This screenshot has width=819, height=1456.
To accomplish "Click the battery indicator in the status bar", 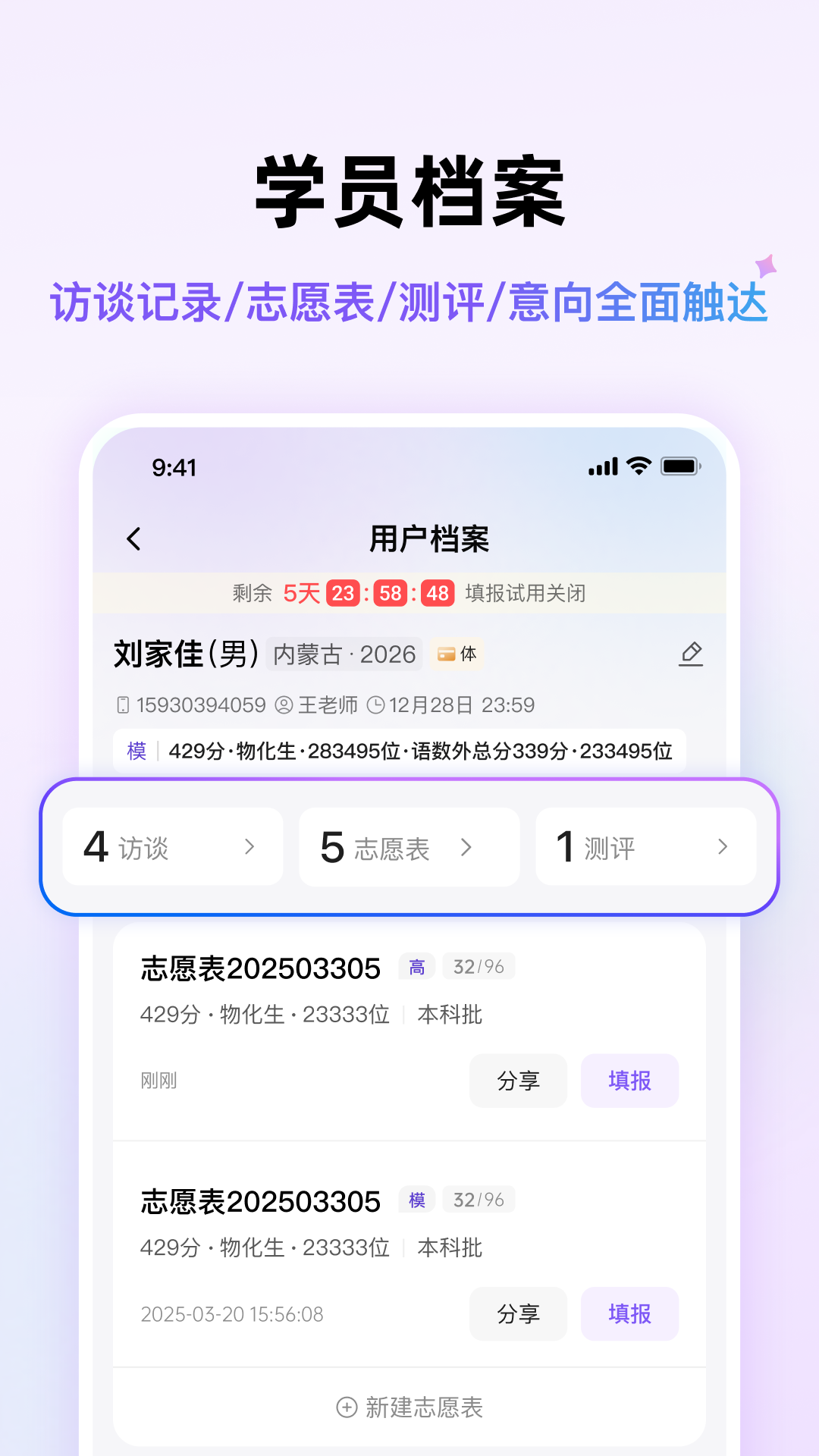I will coord(679,466).
